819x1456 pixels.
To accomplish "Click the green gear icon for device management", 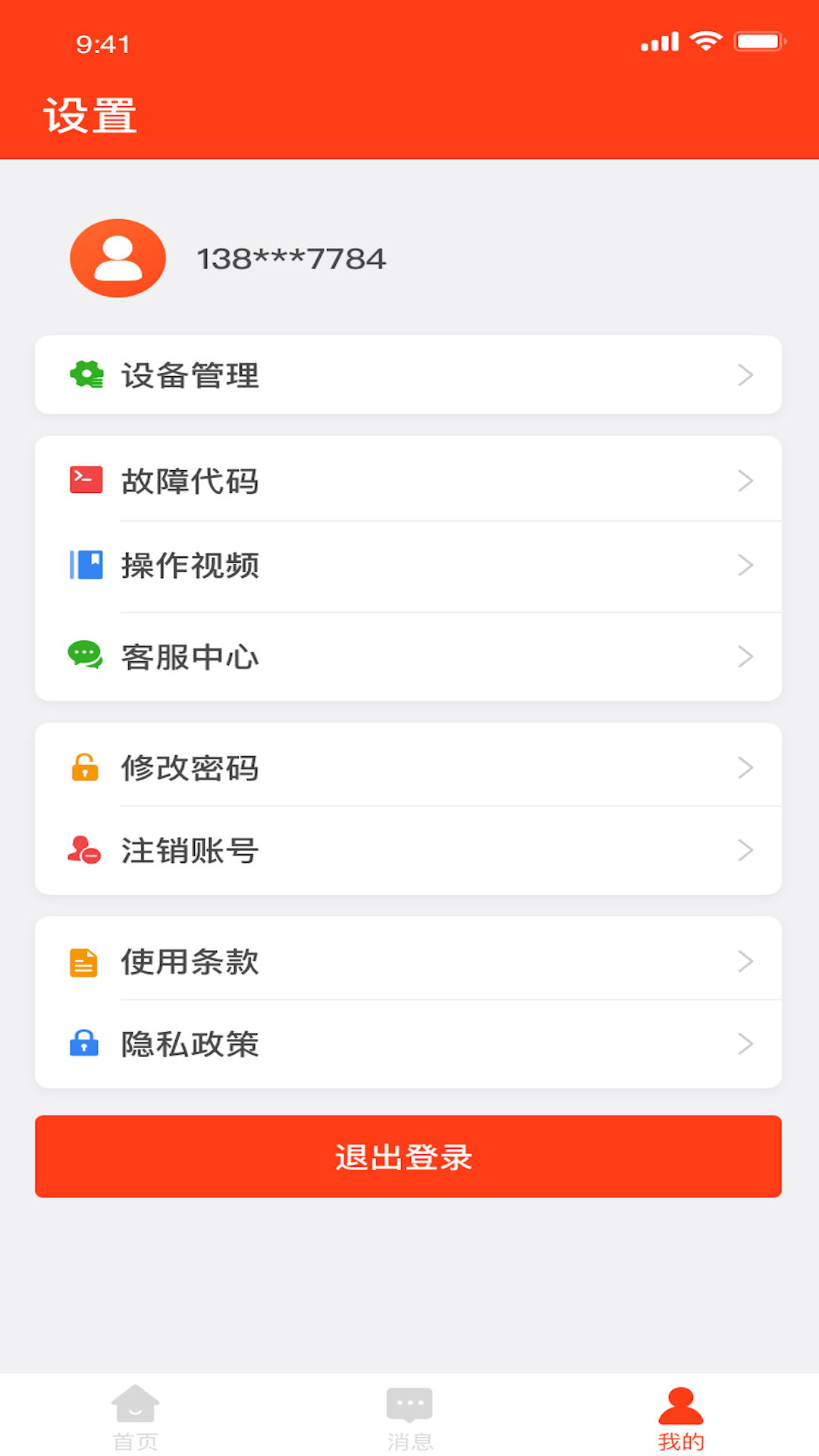I will [x=85, y=375].
